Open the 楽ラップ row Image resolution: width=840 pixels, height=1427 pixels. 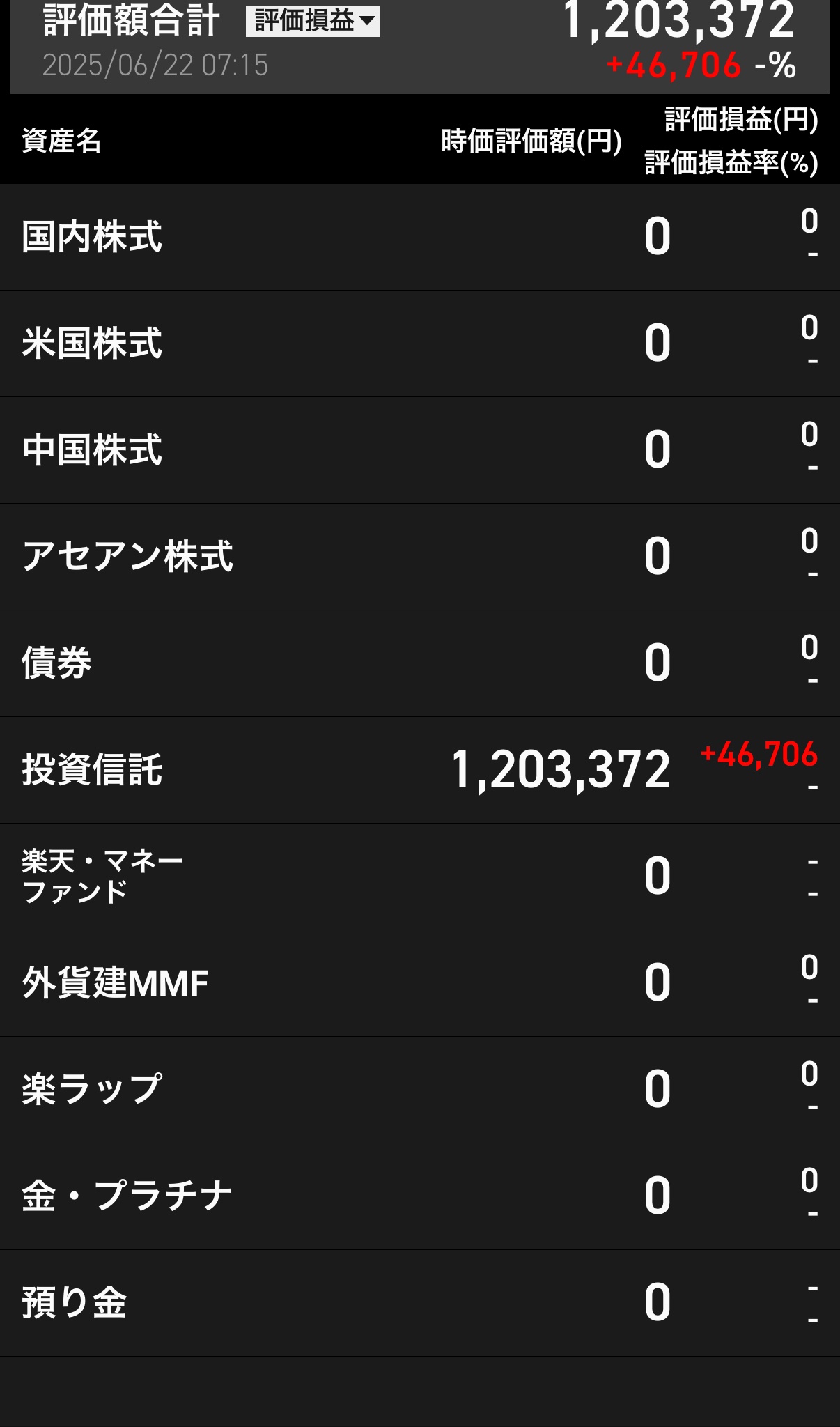pyautogui.click(x=420, y=1090)
